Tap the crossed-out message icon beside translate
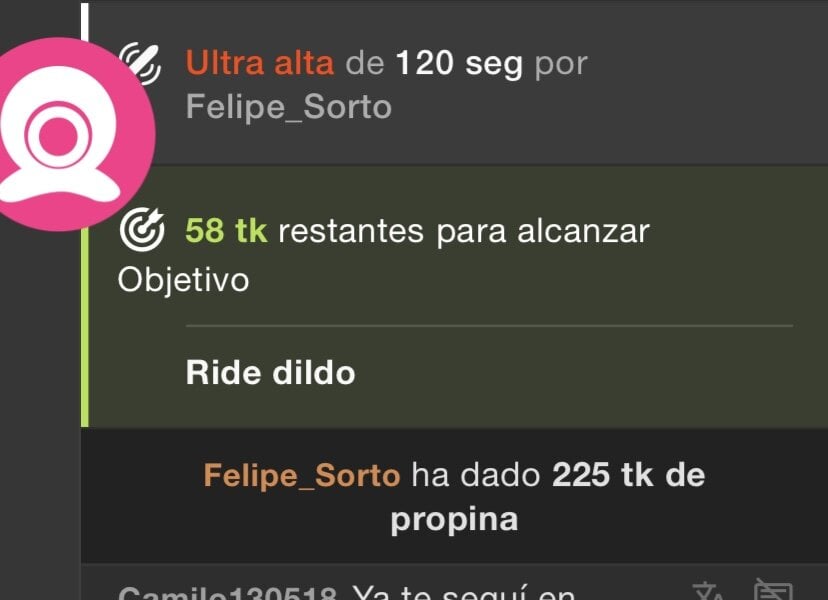 click(x=773, y=591)
